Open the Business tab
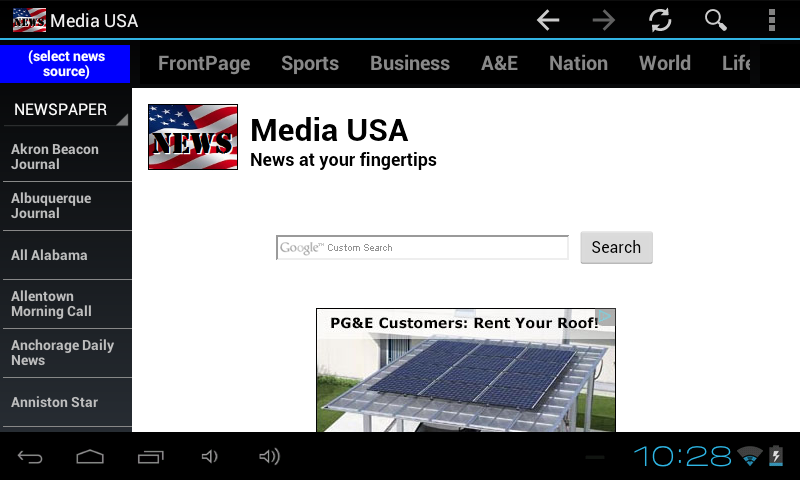 pyautogui.click(x=410, y=63)
